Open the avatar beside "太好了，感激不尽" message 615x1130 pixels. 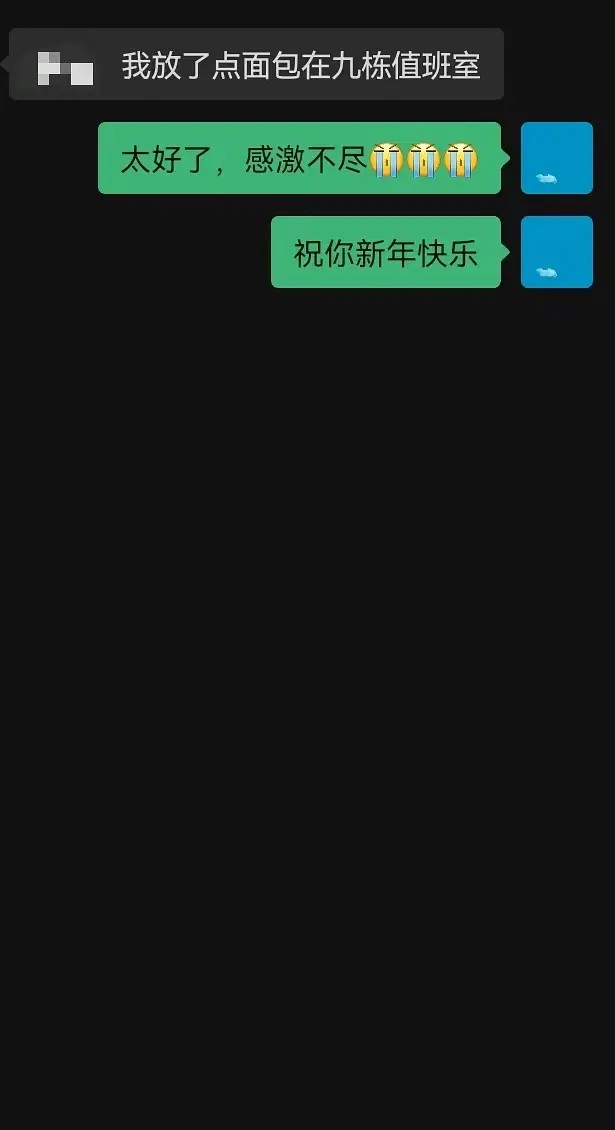pos(556,158)
